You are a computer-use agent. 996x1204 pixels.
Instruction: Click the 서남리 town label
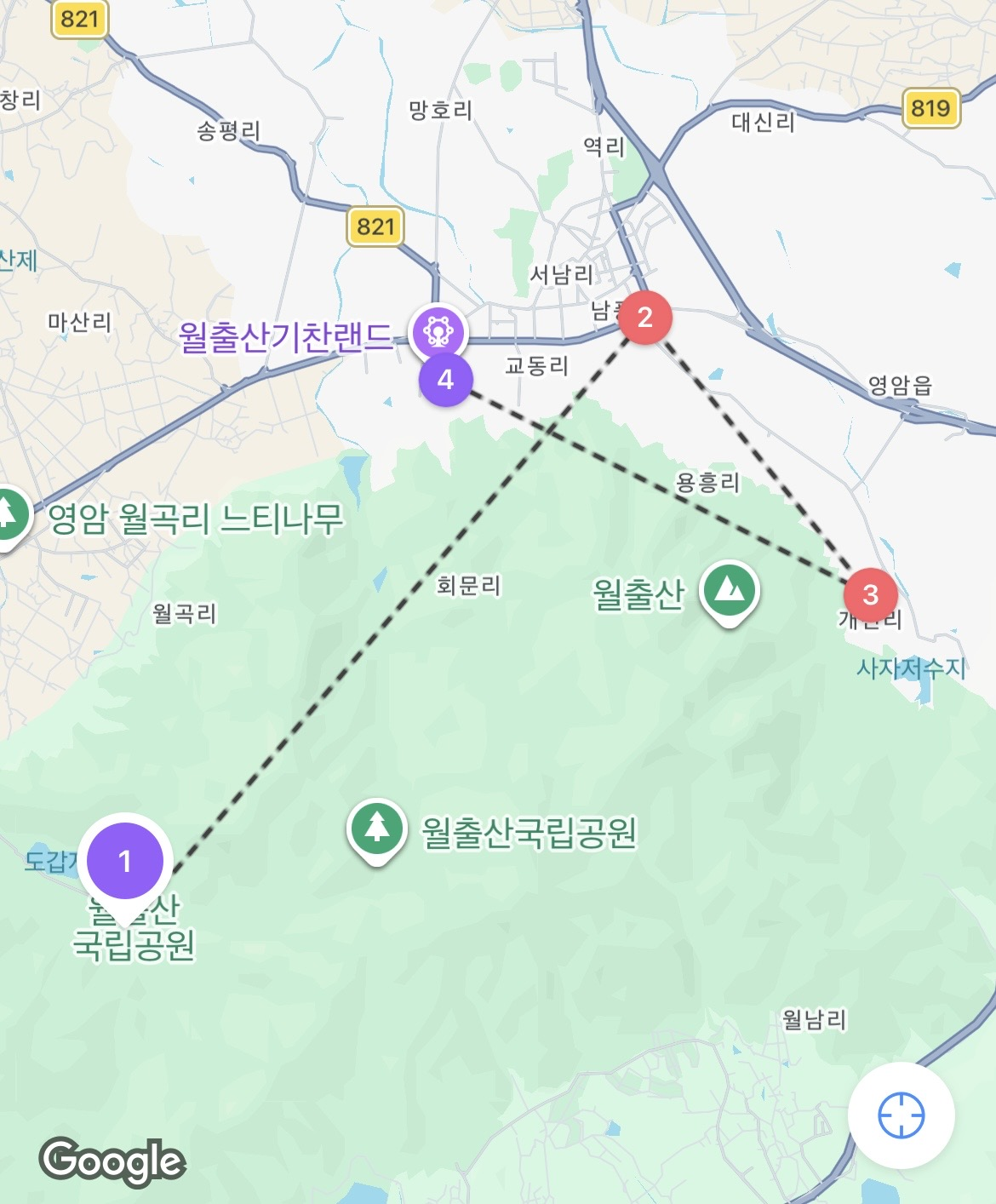562,275
